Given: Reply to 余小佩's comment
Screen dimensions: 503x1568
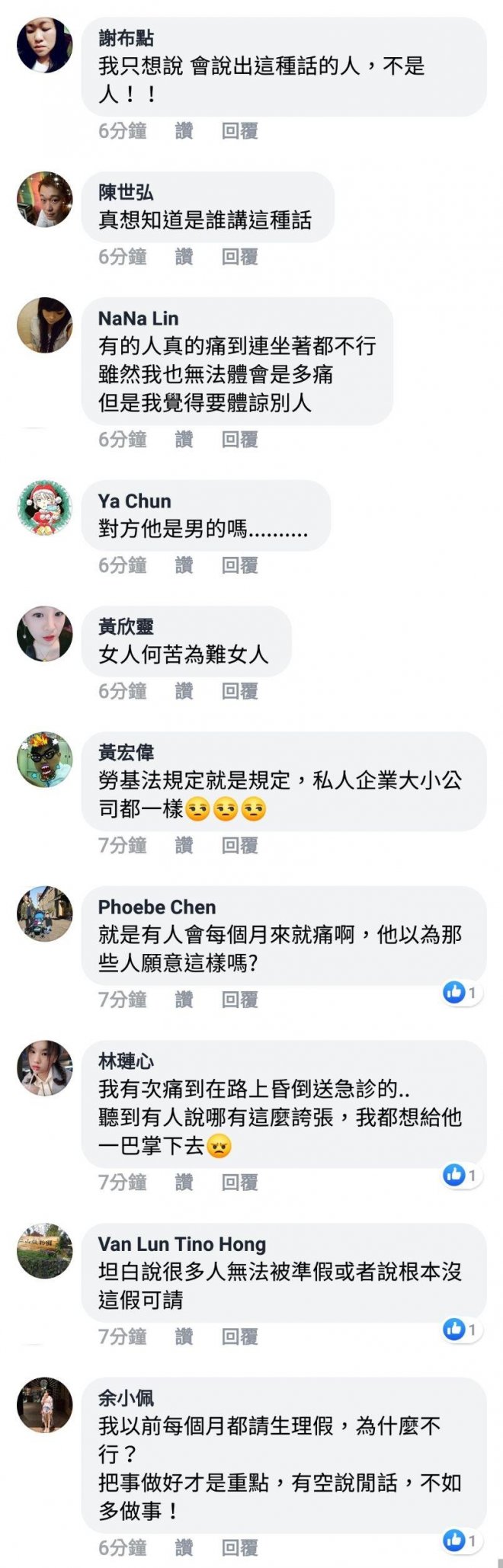Looking at the screenshot, I should tap(239, 1547).
